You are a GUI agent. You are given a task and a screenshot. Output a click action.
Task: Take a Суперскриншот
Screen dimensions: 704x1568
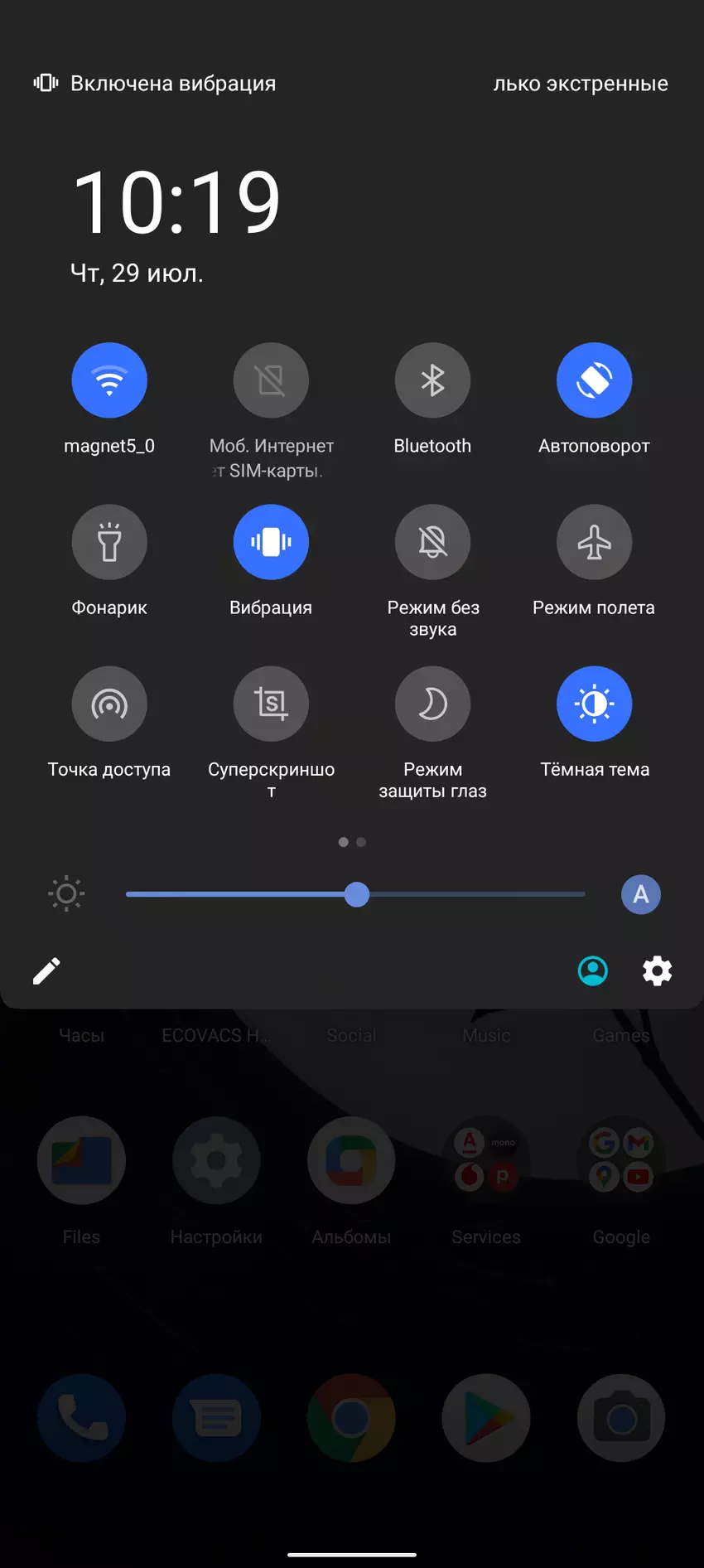point(271,704)
